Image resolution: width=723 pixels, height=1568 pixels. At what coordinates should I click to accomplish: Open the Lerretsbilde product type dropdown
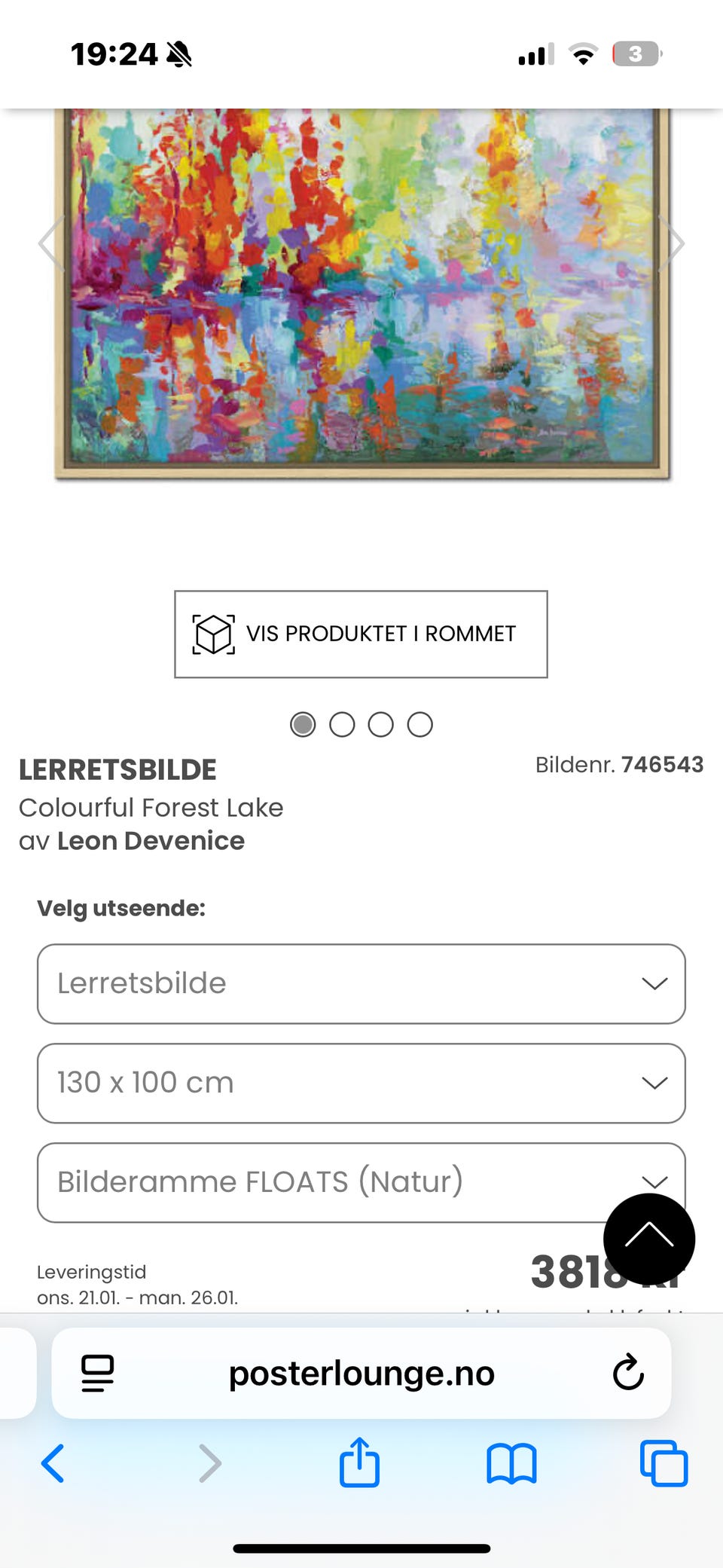pos(360,983)
